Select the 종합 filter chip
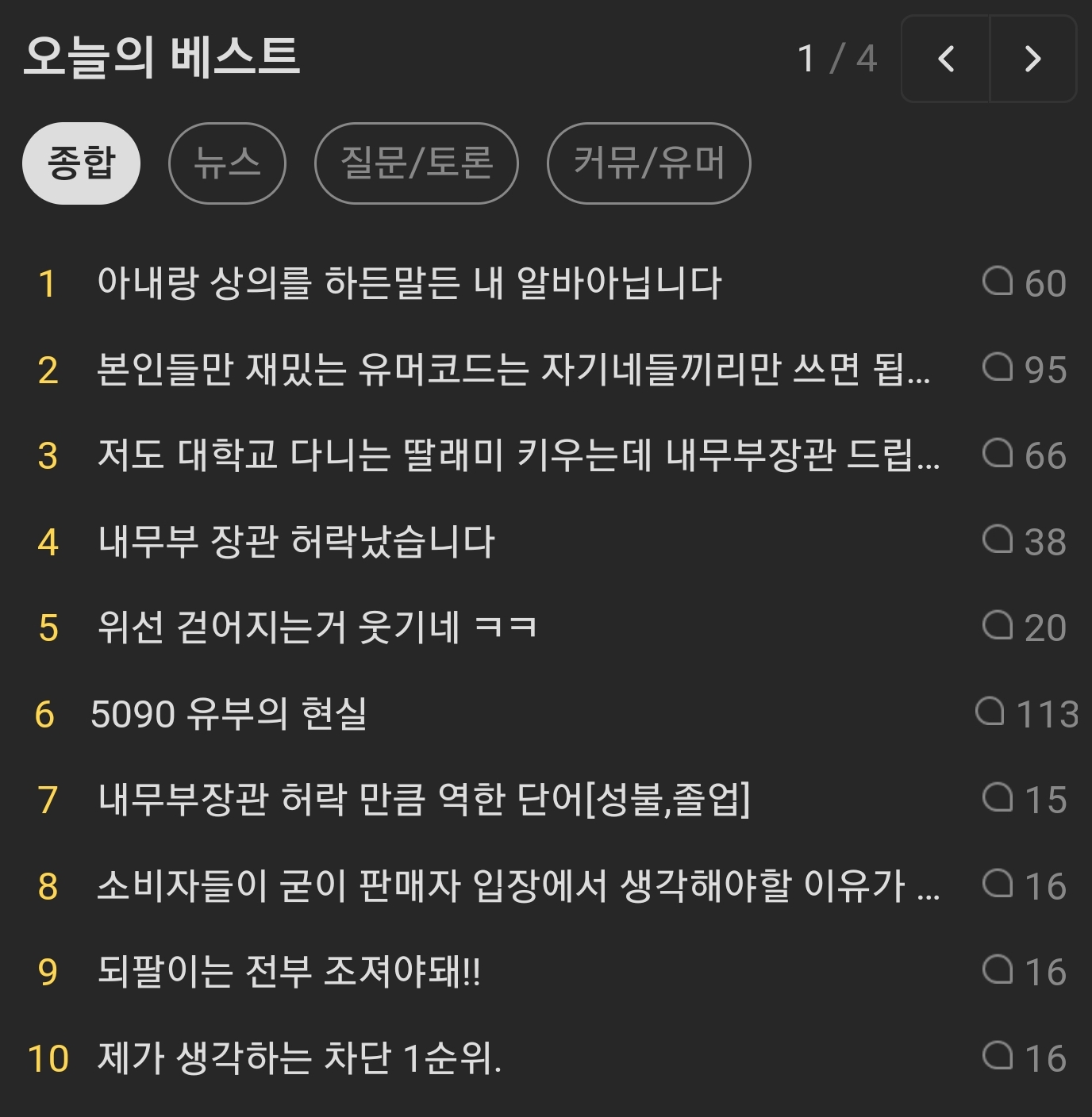Image resolution: width=1092 pixels, height=1117 pixels. 81,163
